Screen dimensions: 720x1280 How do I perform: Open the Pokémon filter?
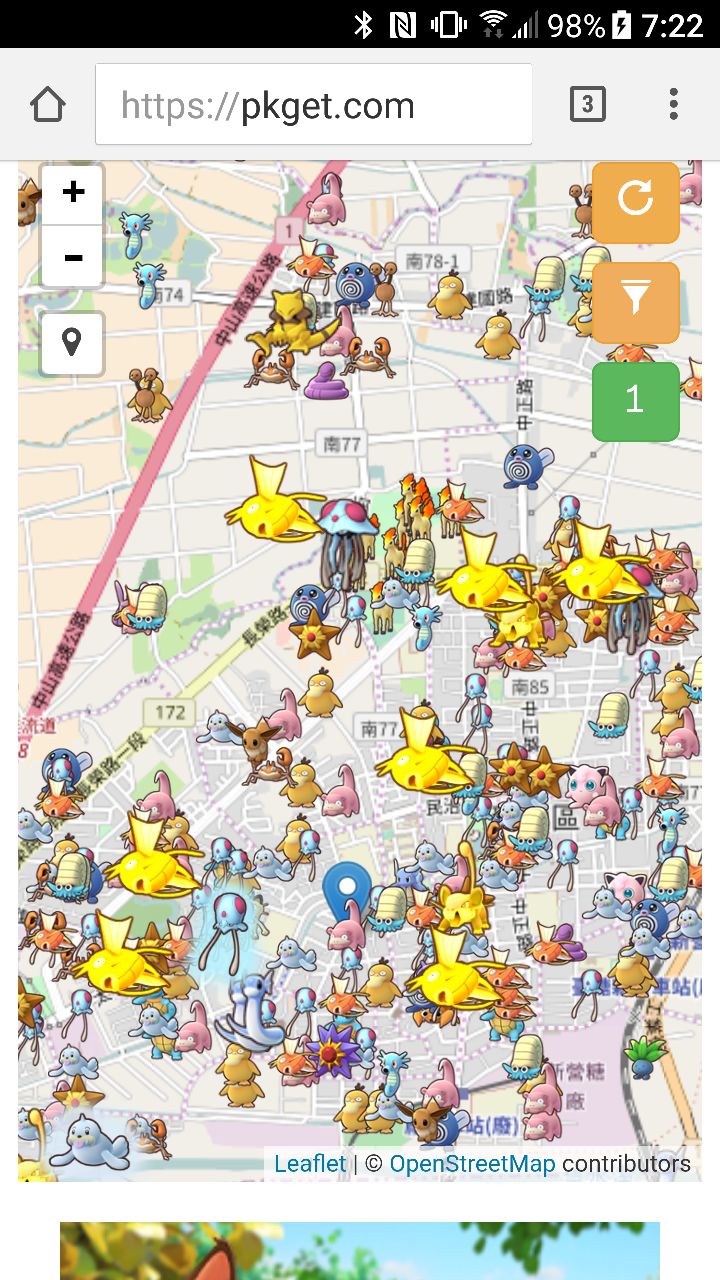click(635, 302)
